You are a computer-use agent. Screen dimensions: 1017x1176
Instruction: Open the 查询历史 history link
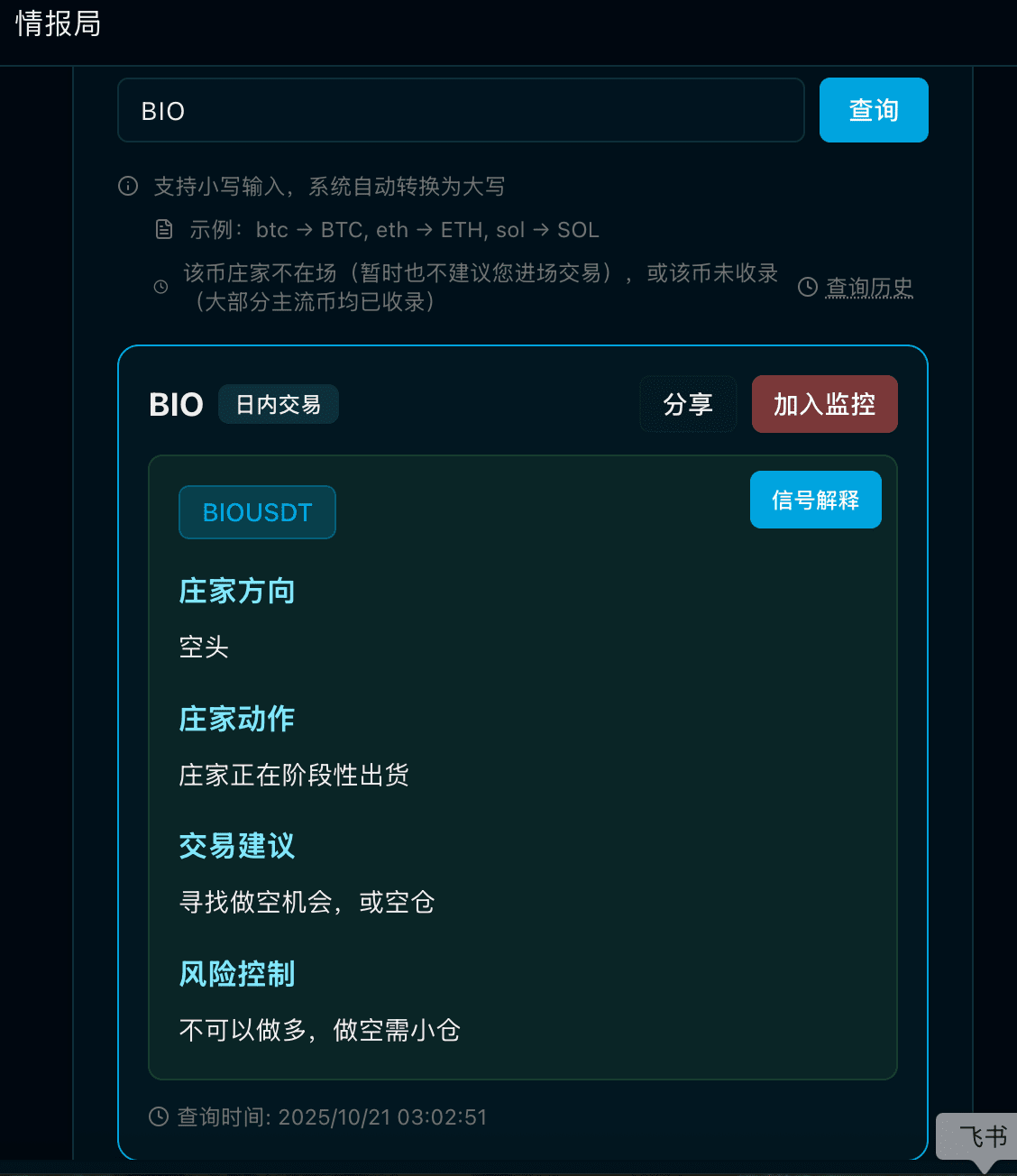click(868, 287)
